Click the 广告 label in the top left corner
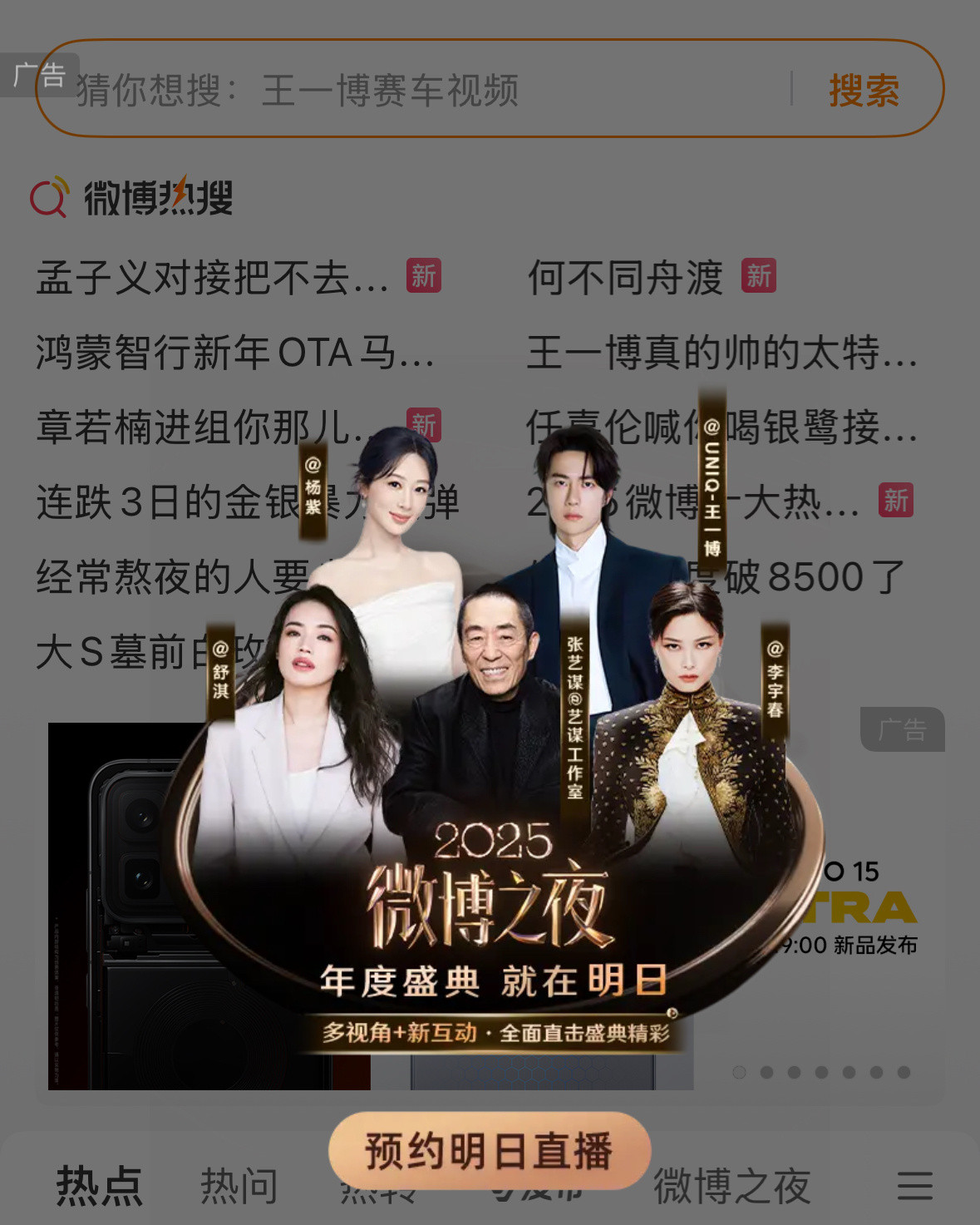Image resolution: width=980 pixels, height=1225 pixels. click(x=39, y=75)
